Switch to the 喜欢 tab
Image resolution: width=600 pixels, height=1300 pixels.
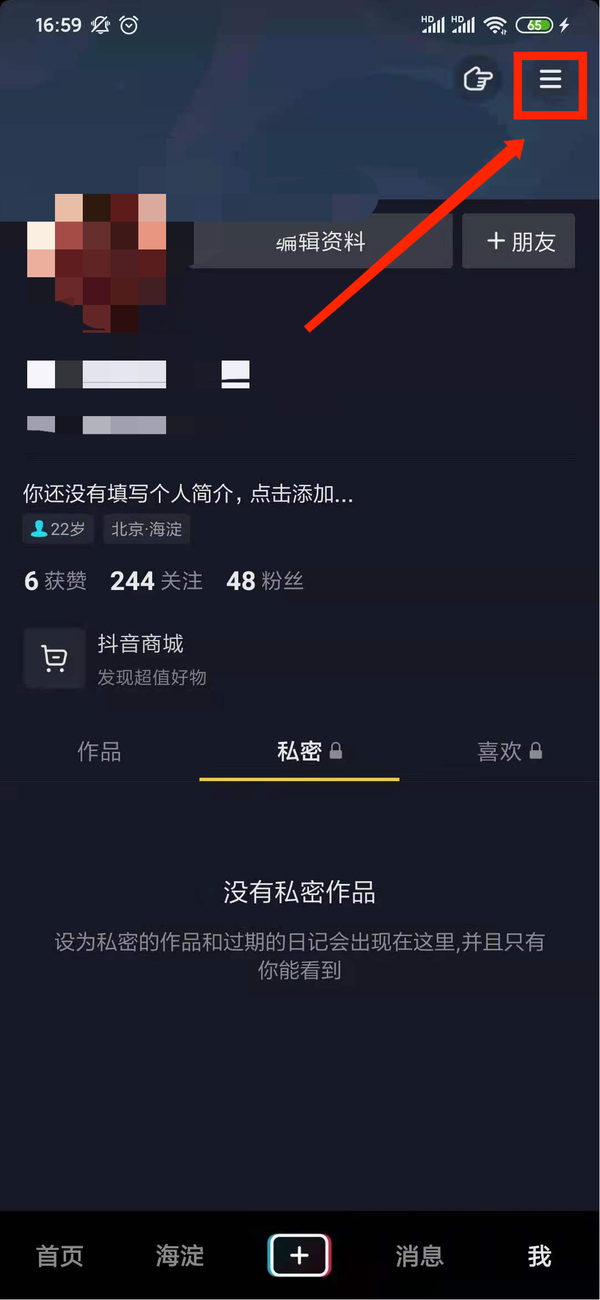pyautogui.click(x=509, y=751)
